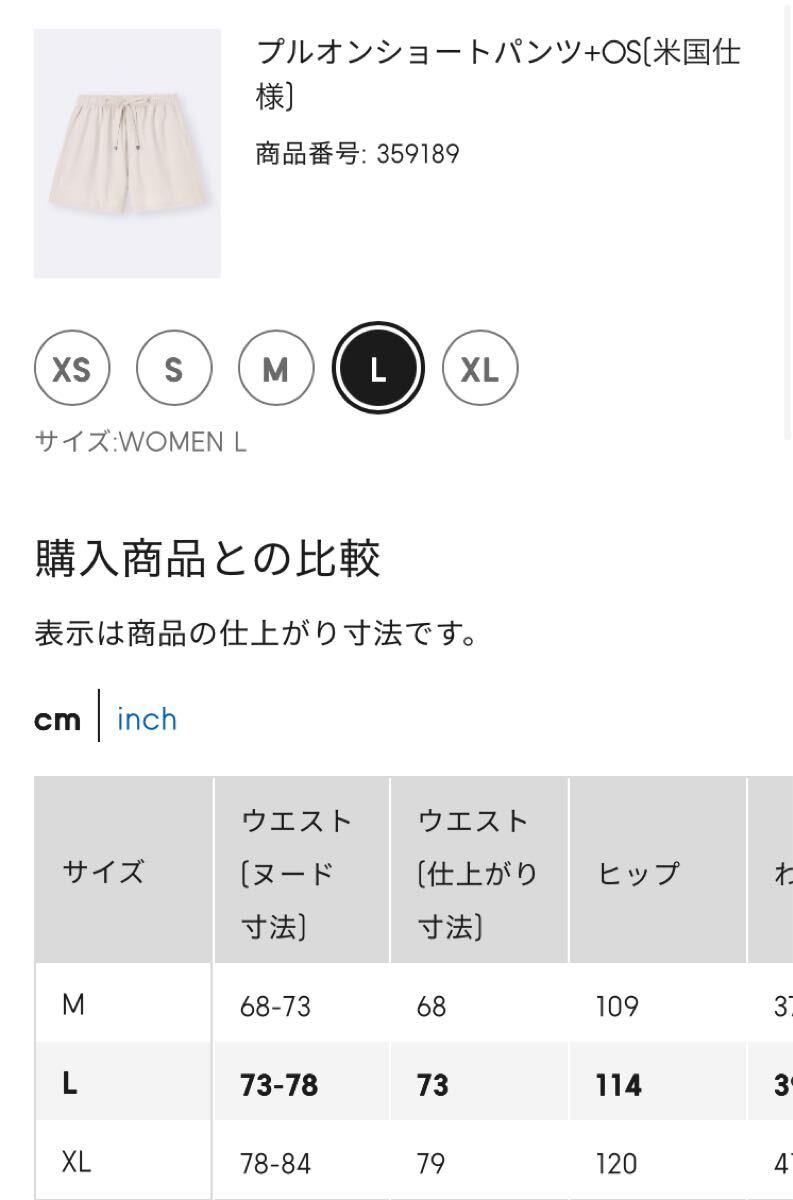The width and height of the screenshot is (793, 1200).
Task: Tap the selected L size chip
Action: pos(378,370)
